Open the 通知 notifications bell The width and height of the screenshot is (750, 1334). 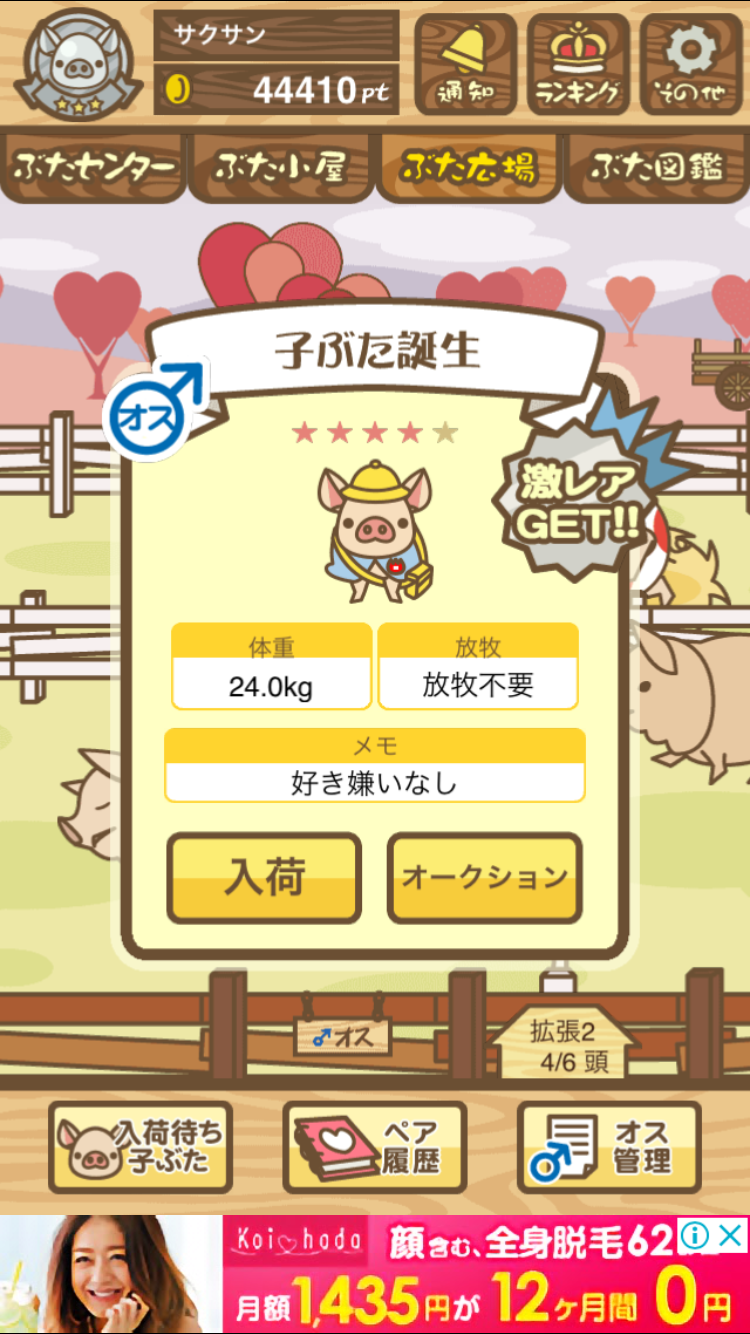[x=465, y=63]
